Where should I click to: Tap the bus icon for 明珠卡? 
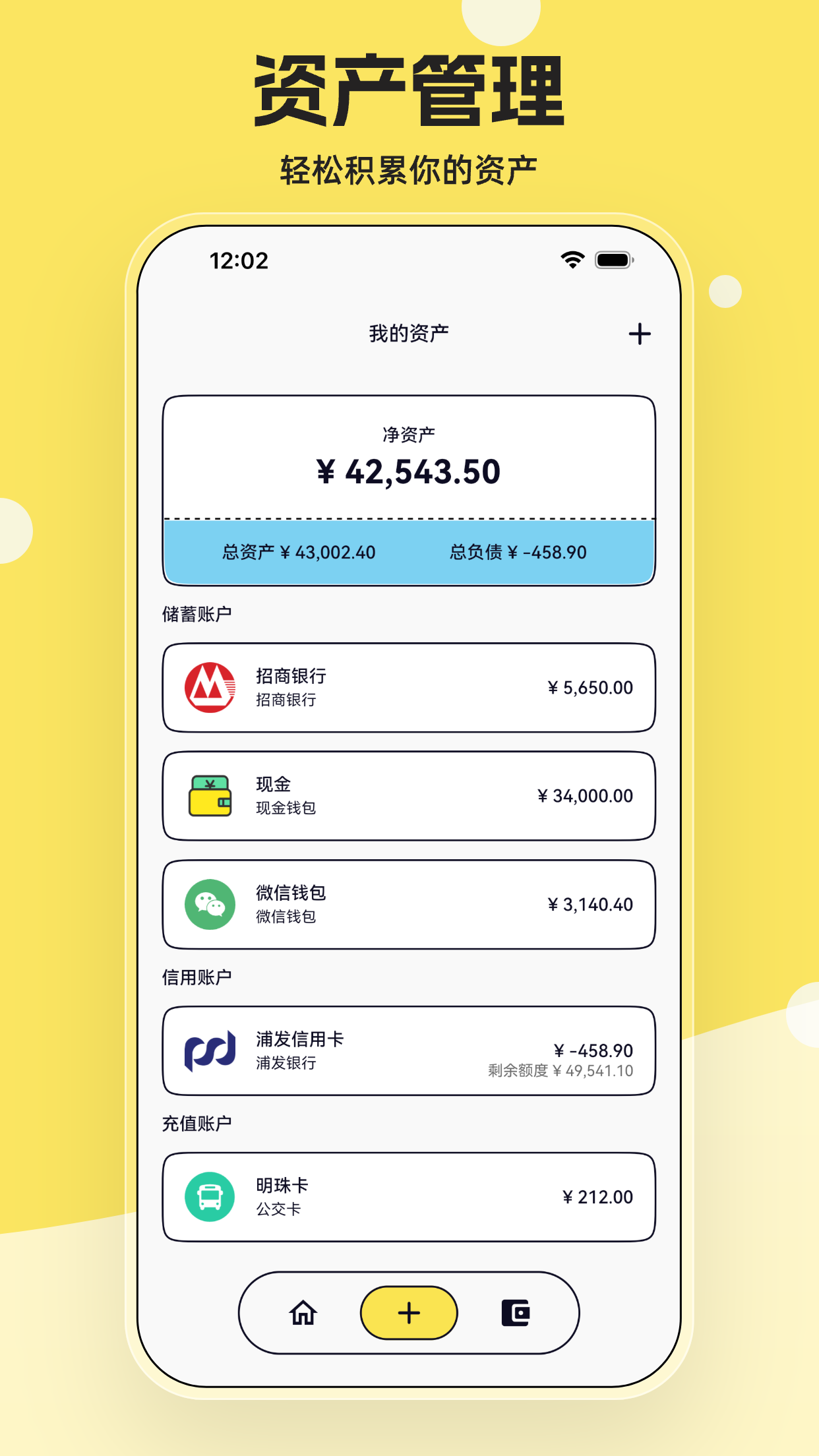(x=210, y=1197)
